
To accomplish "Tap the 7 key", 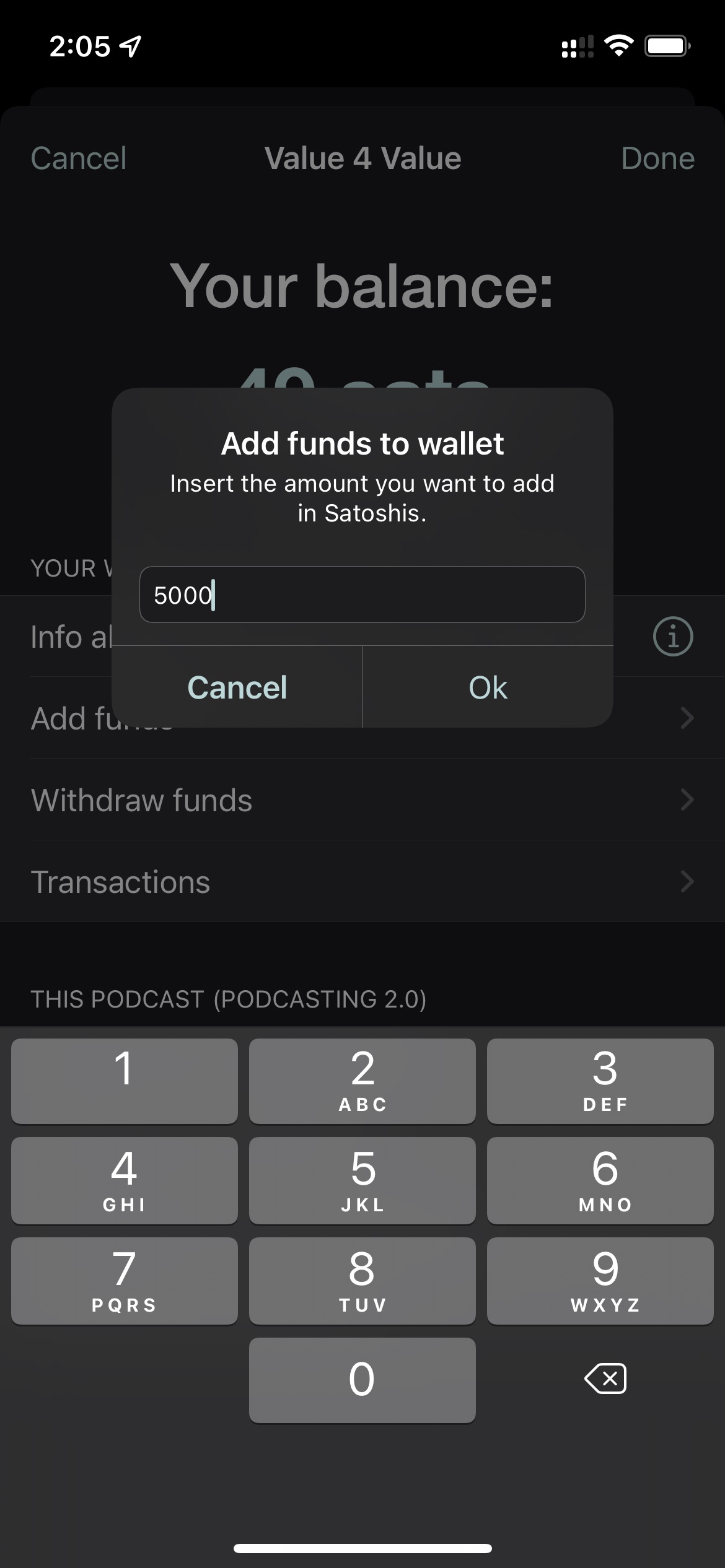I will (124, 1280).
